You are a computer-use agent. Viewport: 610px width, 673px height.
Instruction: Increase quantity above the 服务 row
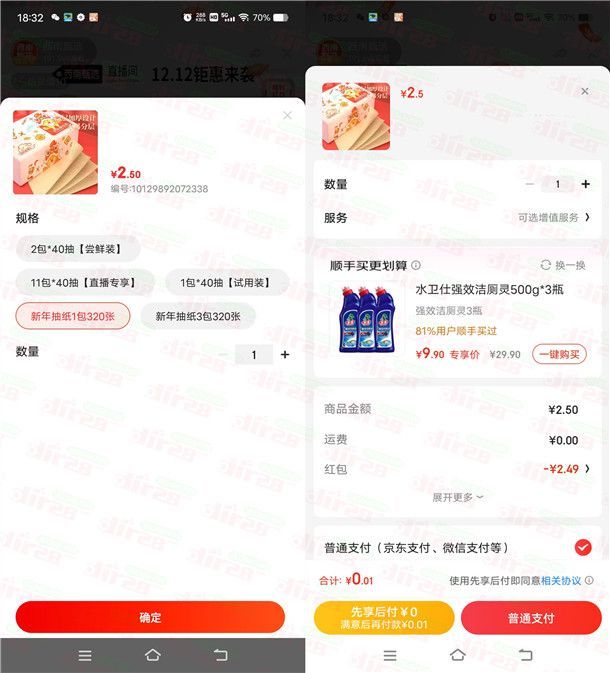click(586, 184)
